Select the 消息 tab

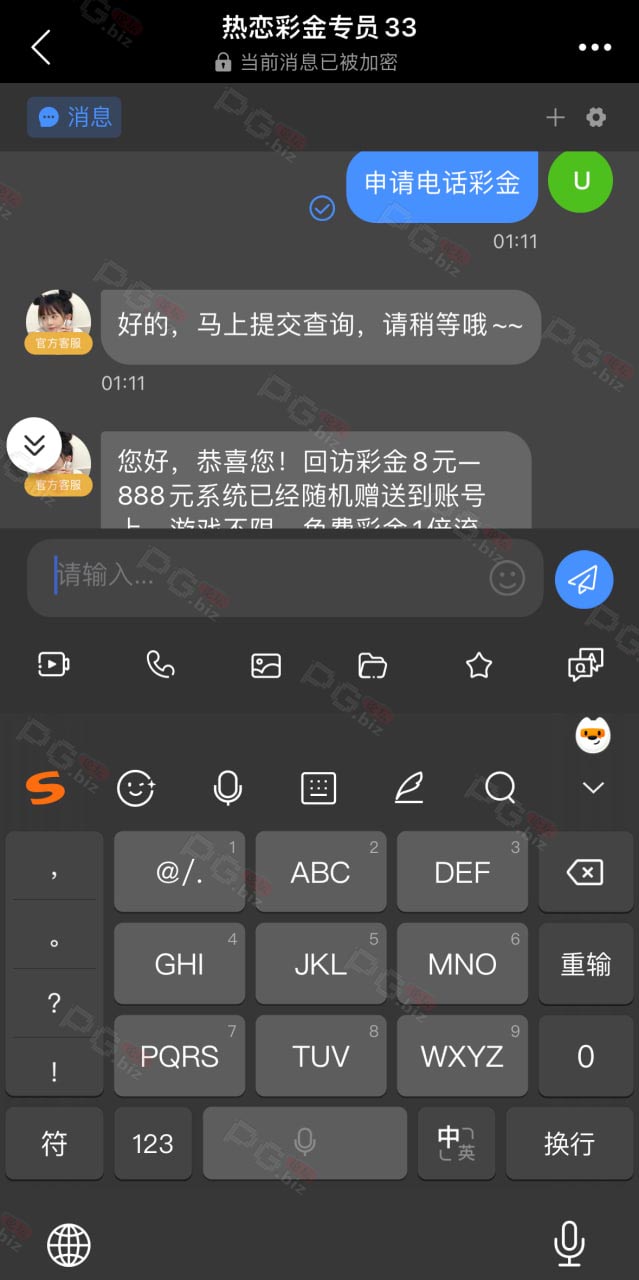coord(75,117)
